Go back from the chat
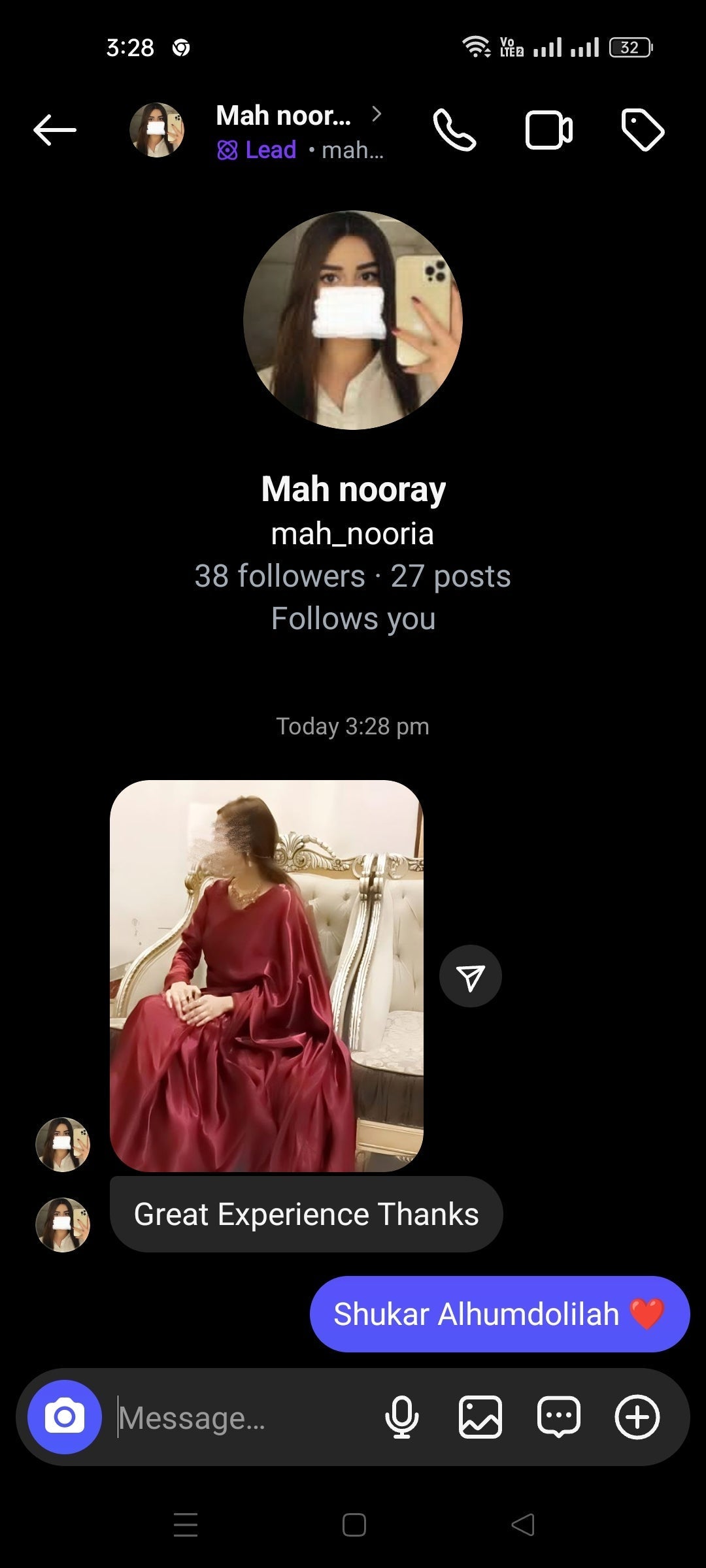 tap(55, 130)
